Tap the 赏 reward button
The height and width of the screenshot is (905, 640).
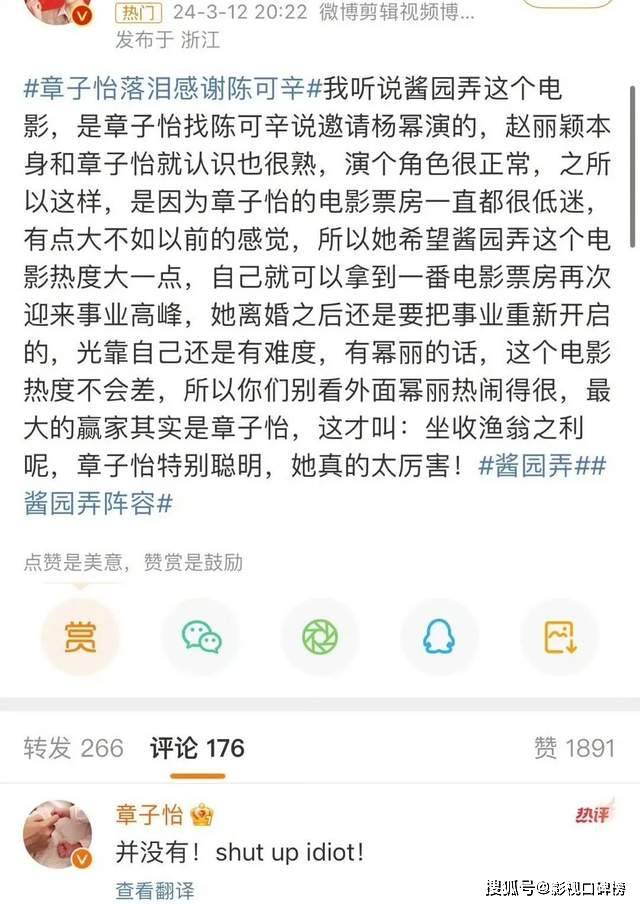tap(79, 637)
